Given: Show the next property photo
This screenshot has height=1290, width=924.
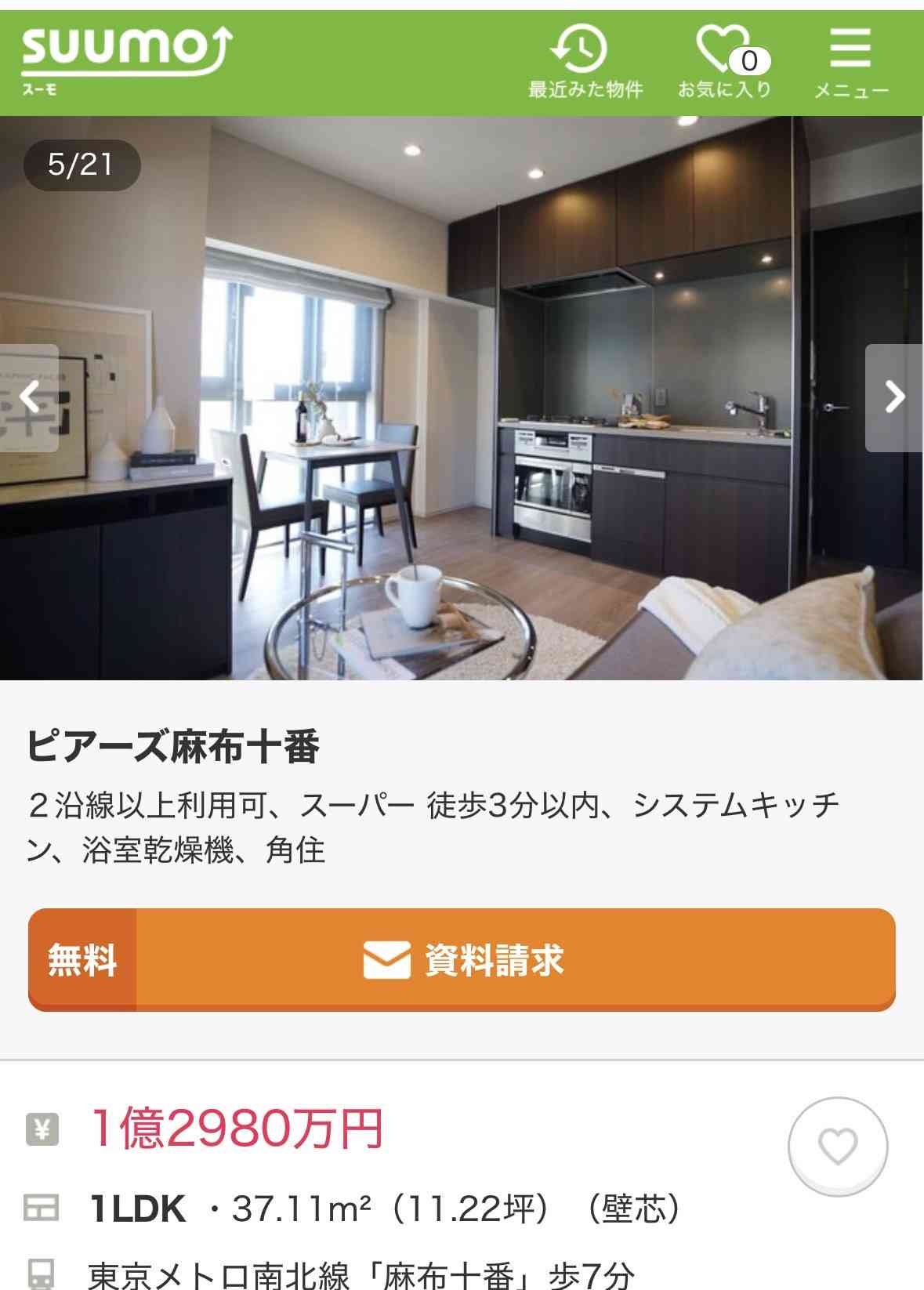Looking at the screenshot, I should (894, 397).
